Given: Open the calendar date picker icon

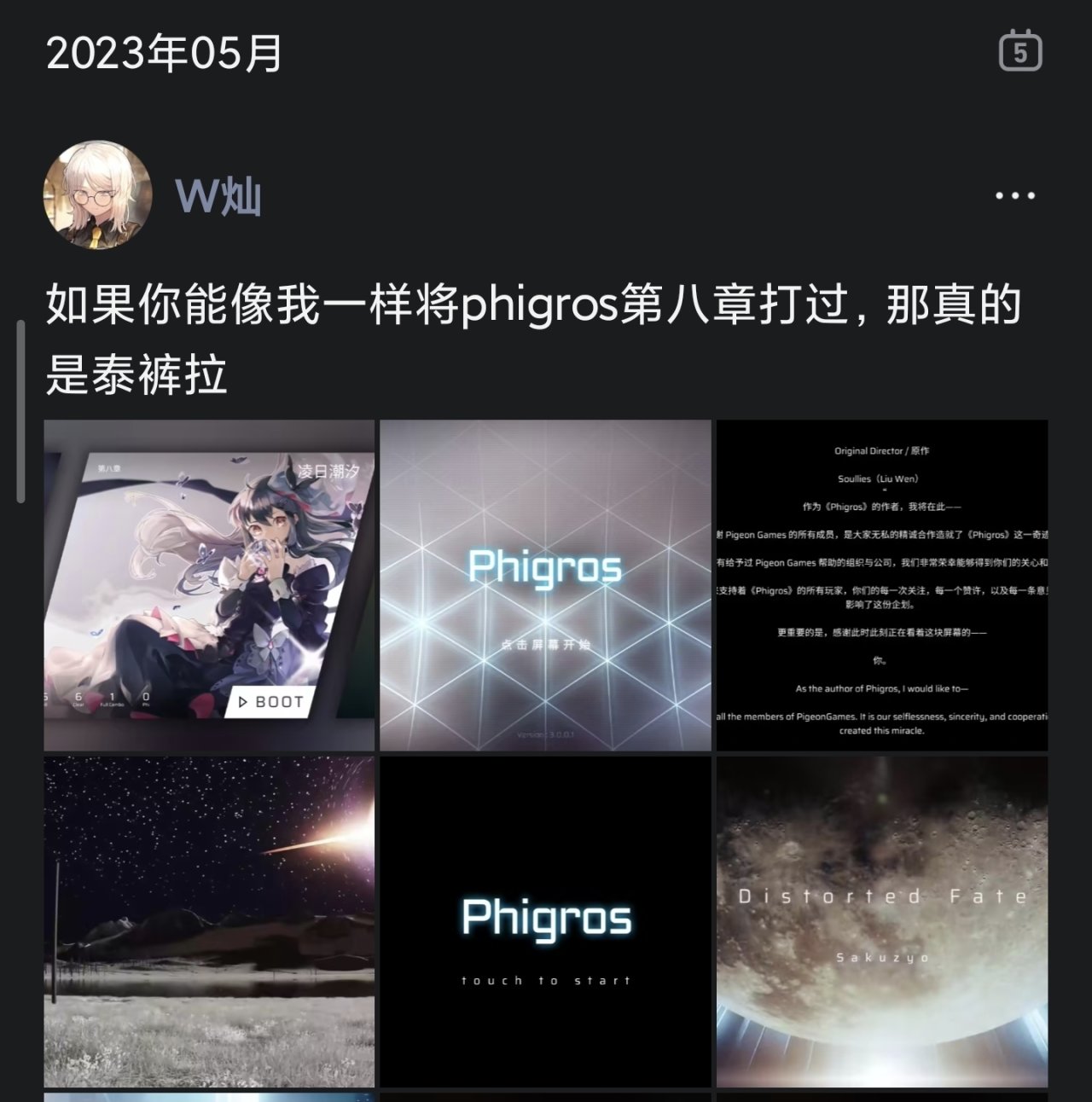Looking at the screenshot, I should tap(1020, 50).
